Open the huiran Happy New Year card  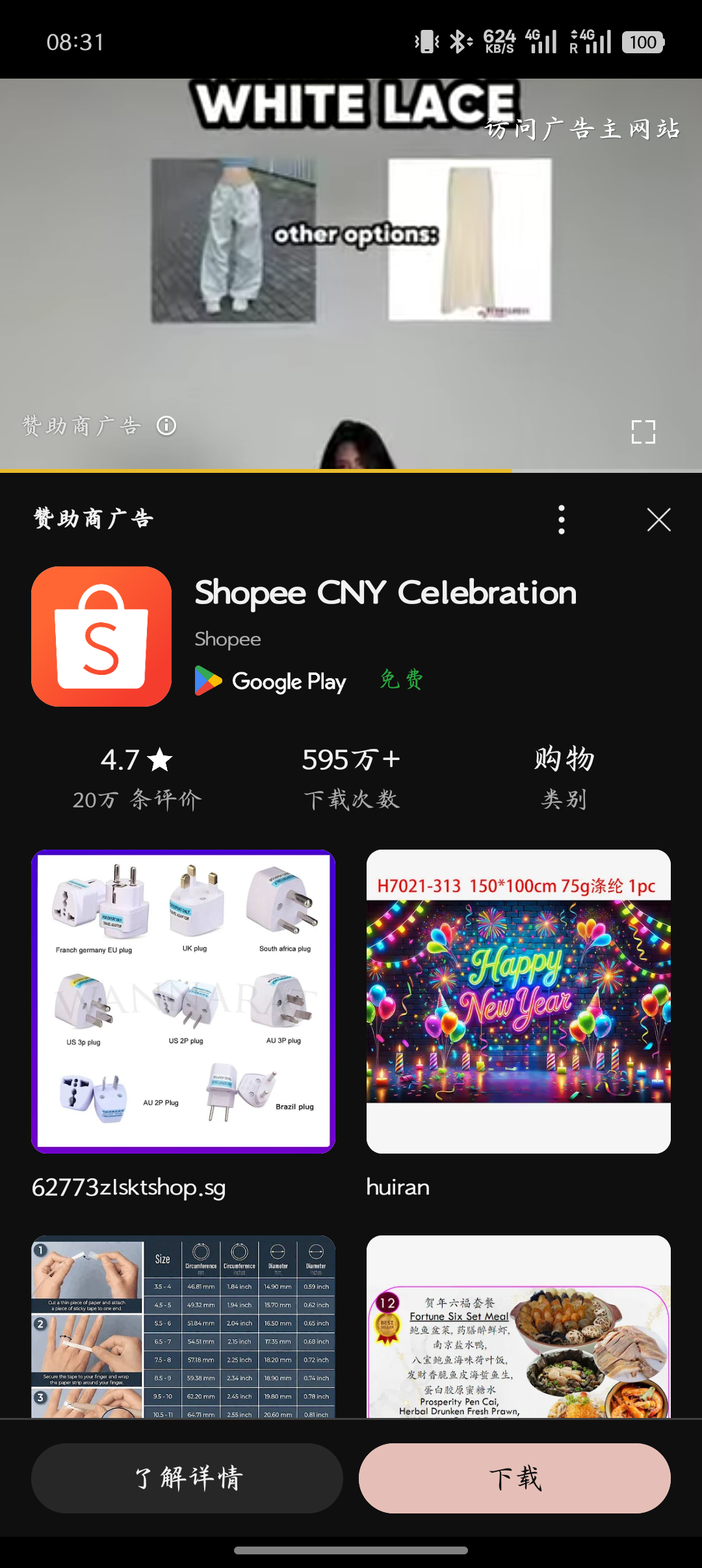[518, 1001]
